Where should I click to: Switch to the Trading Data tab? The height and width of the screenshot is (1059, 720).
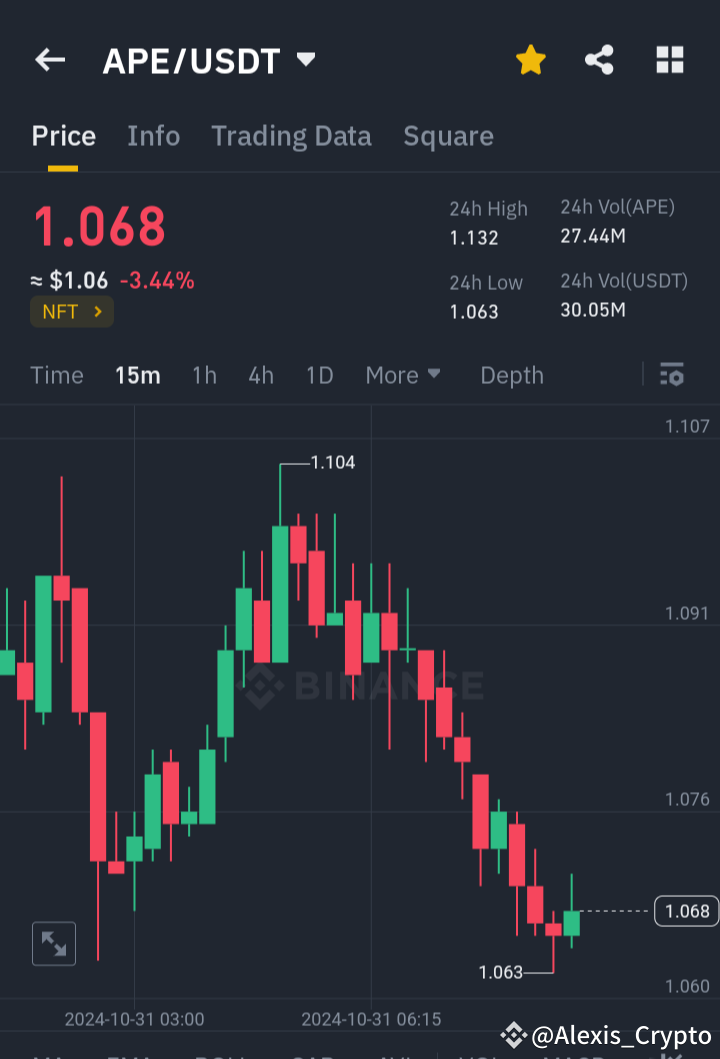pos(291,136)
